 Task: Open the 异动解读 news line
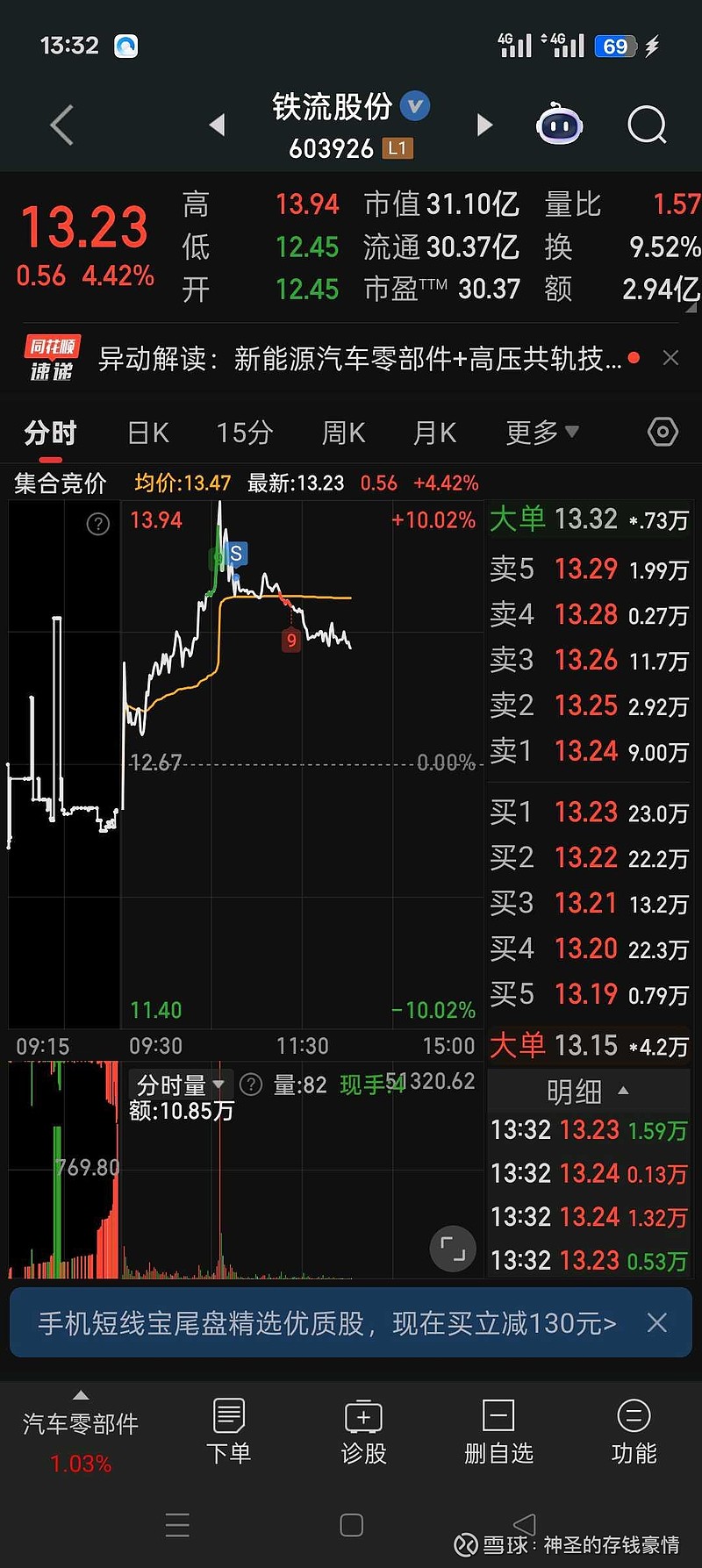[x=360, y=358]
